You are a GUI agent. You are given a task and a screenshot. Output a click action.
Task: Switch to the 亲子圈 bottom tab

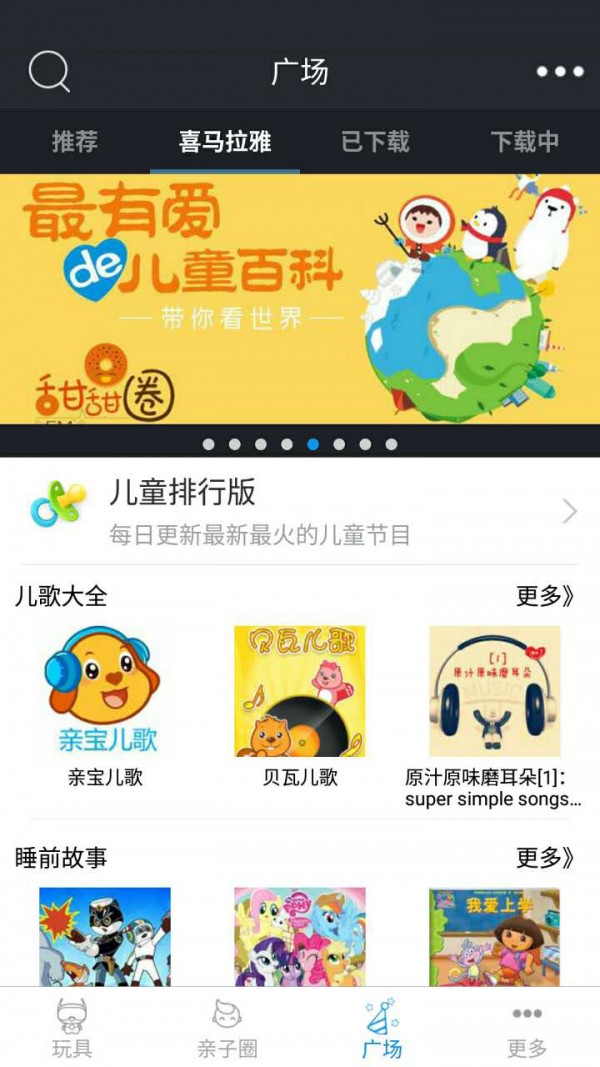pos(227,1027)
